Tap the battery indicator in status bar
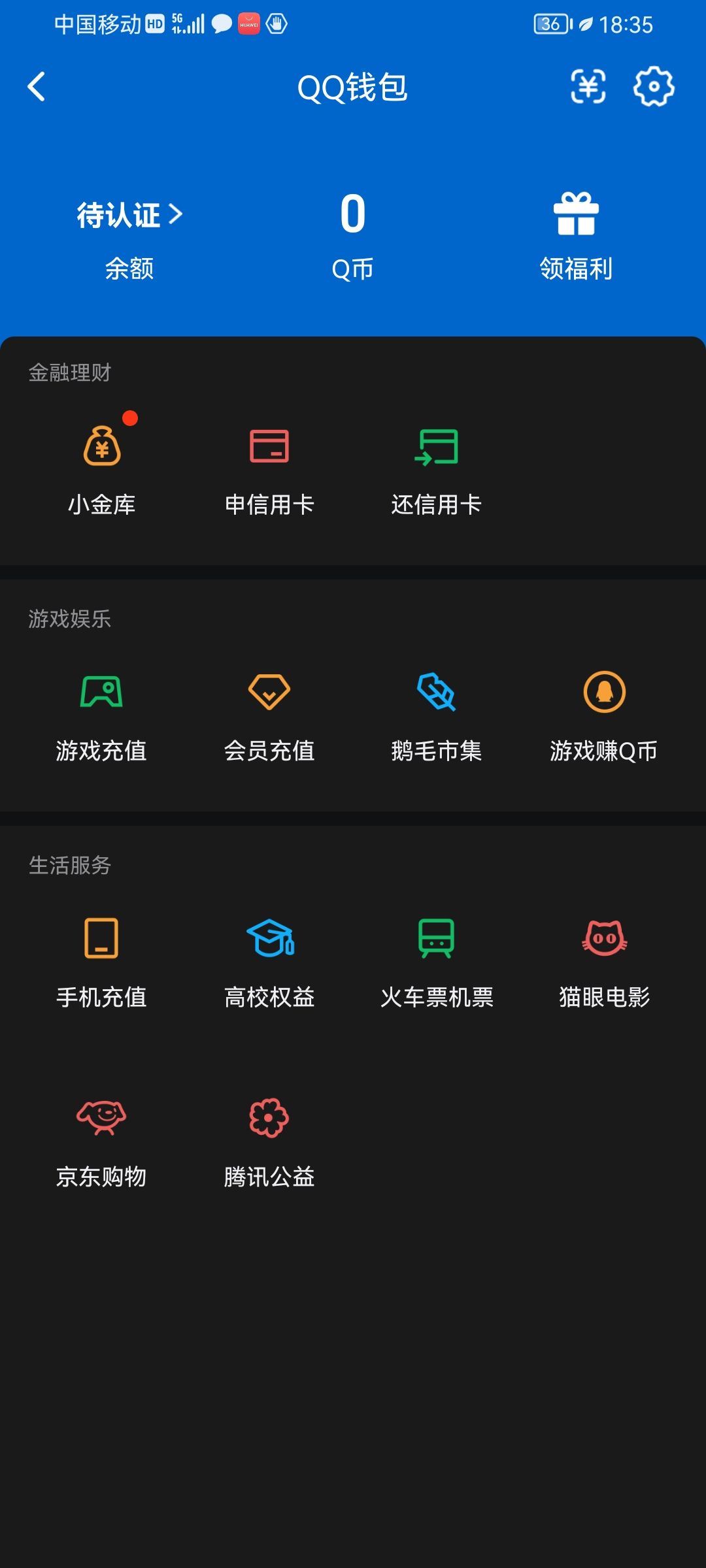Viewport: 706px width, 1568px height. [550, 24]
